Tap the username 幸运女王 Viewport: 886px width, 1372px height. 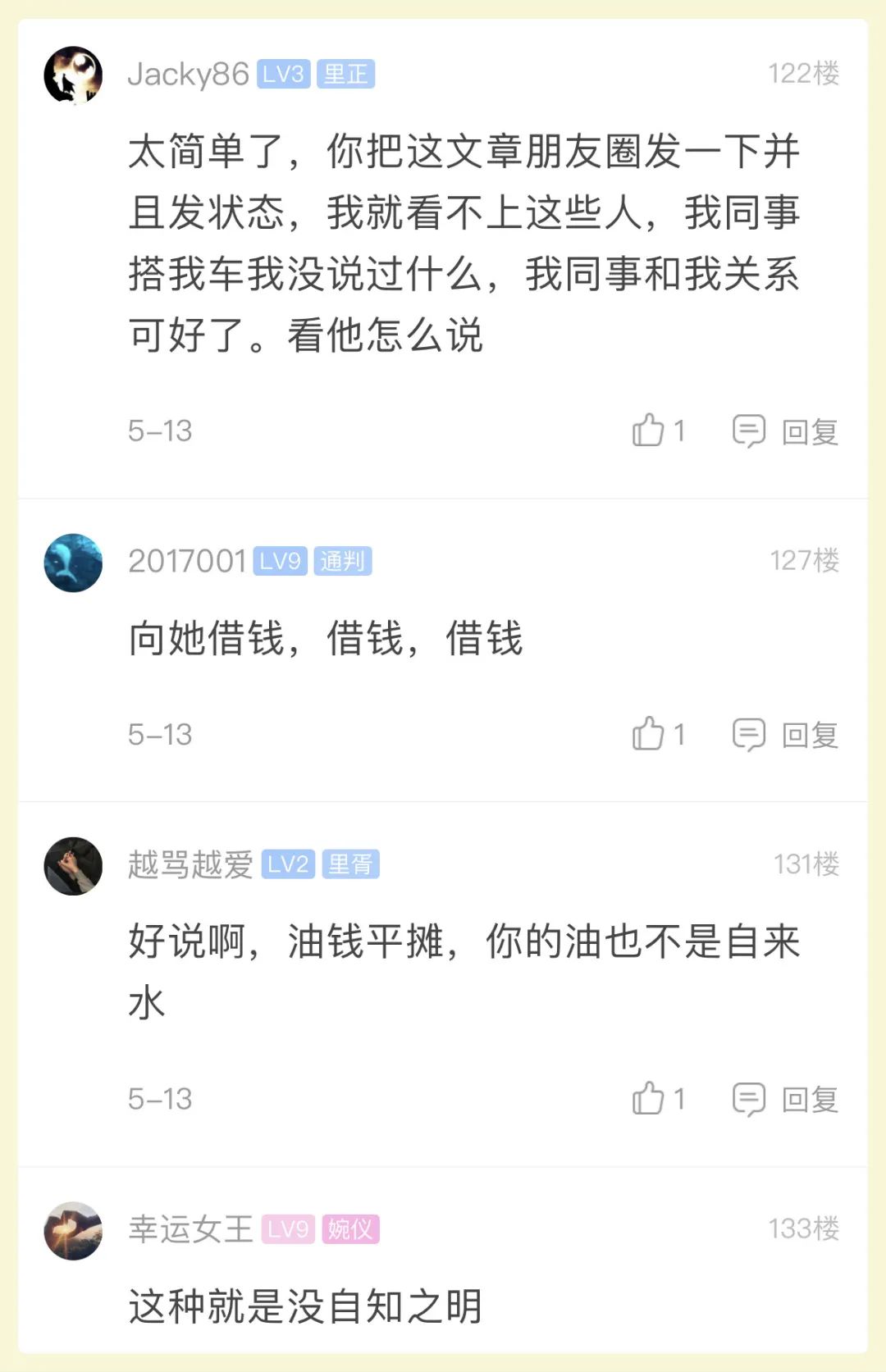(x=190, y=1229)
